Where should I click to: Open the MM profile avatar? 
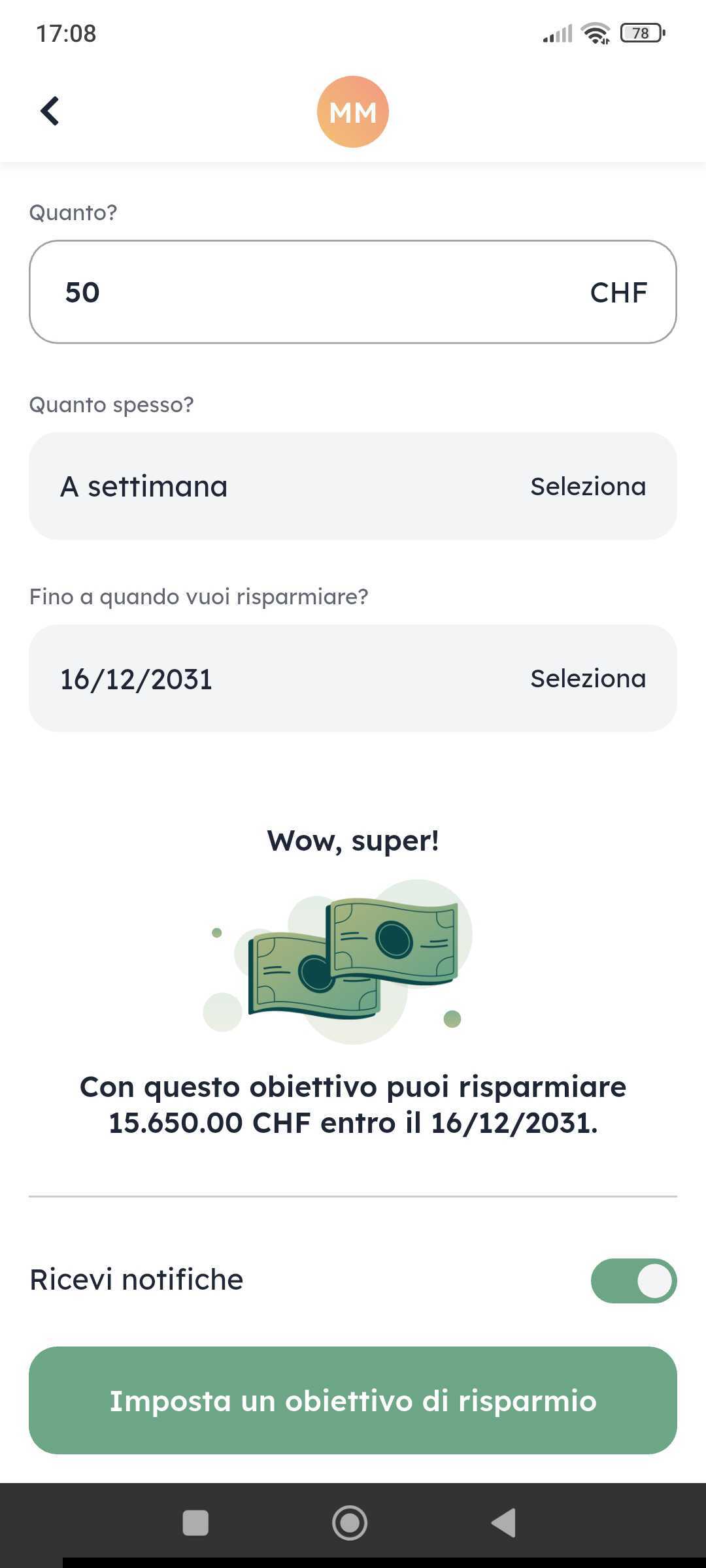(353, 112)
